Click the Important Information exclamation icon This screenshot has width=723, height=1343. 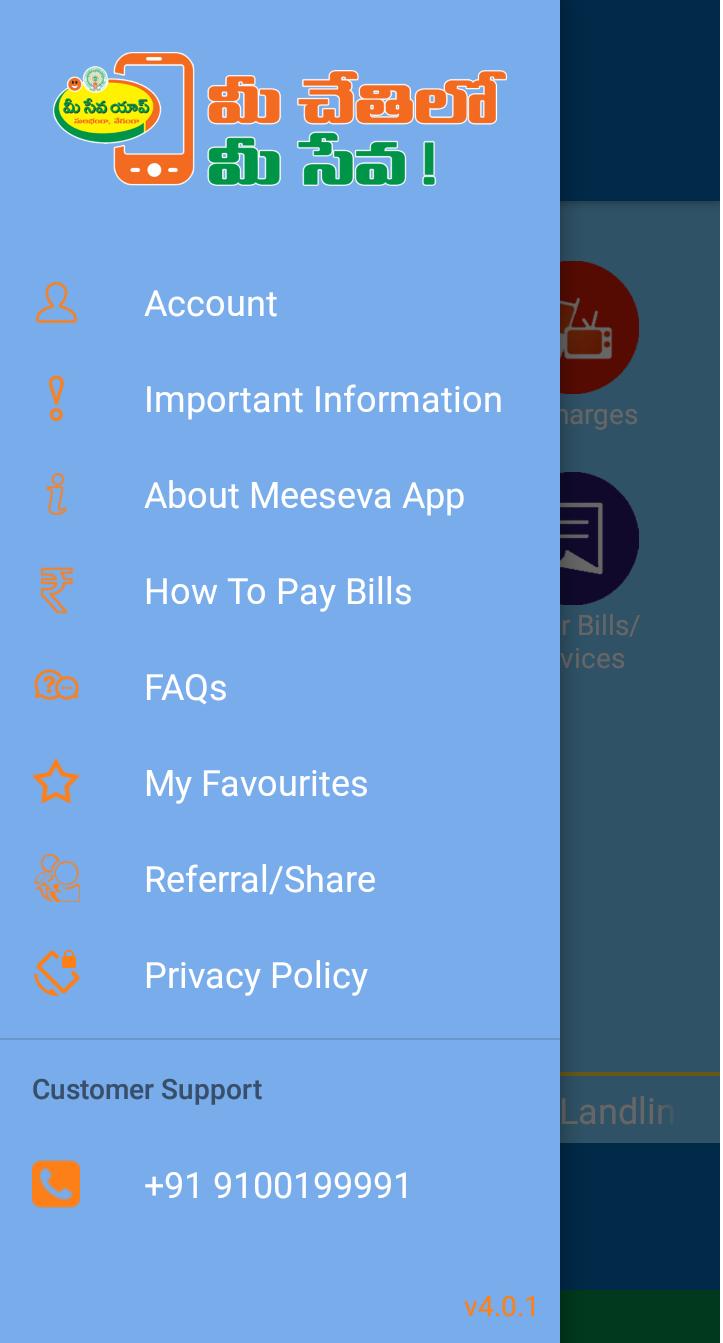click(x=56, y=399)
